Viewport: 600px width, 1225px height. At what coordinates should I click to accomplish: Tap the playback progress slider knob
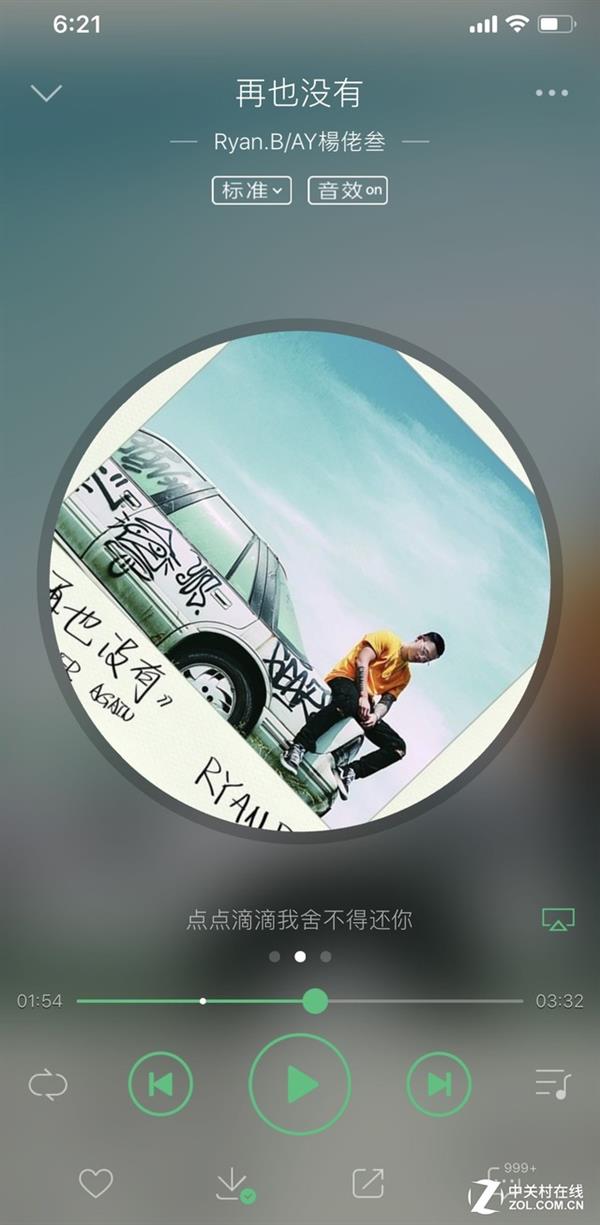[315, 1001]
